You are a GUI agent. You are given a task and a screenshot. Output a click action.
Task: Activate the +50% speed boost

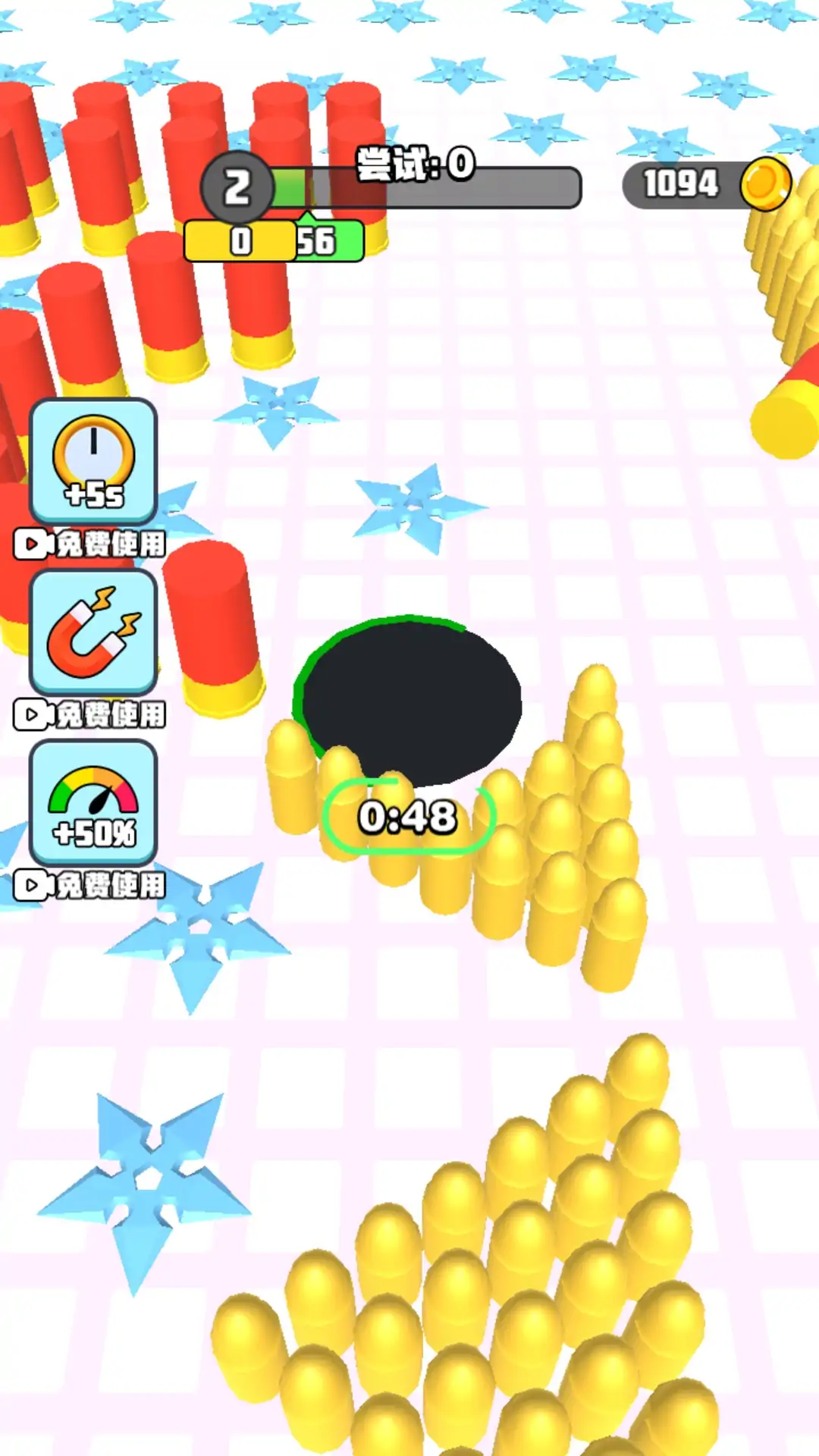coord(93,803)
